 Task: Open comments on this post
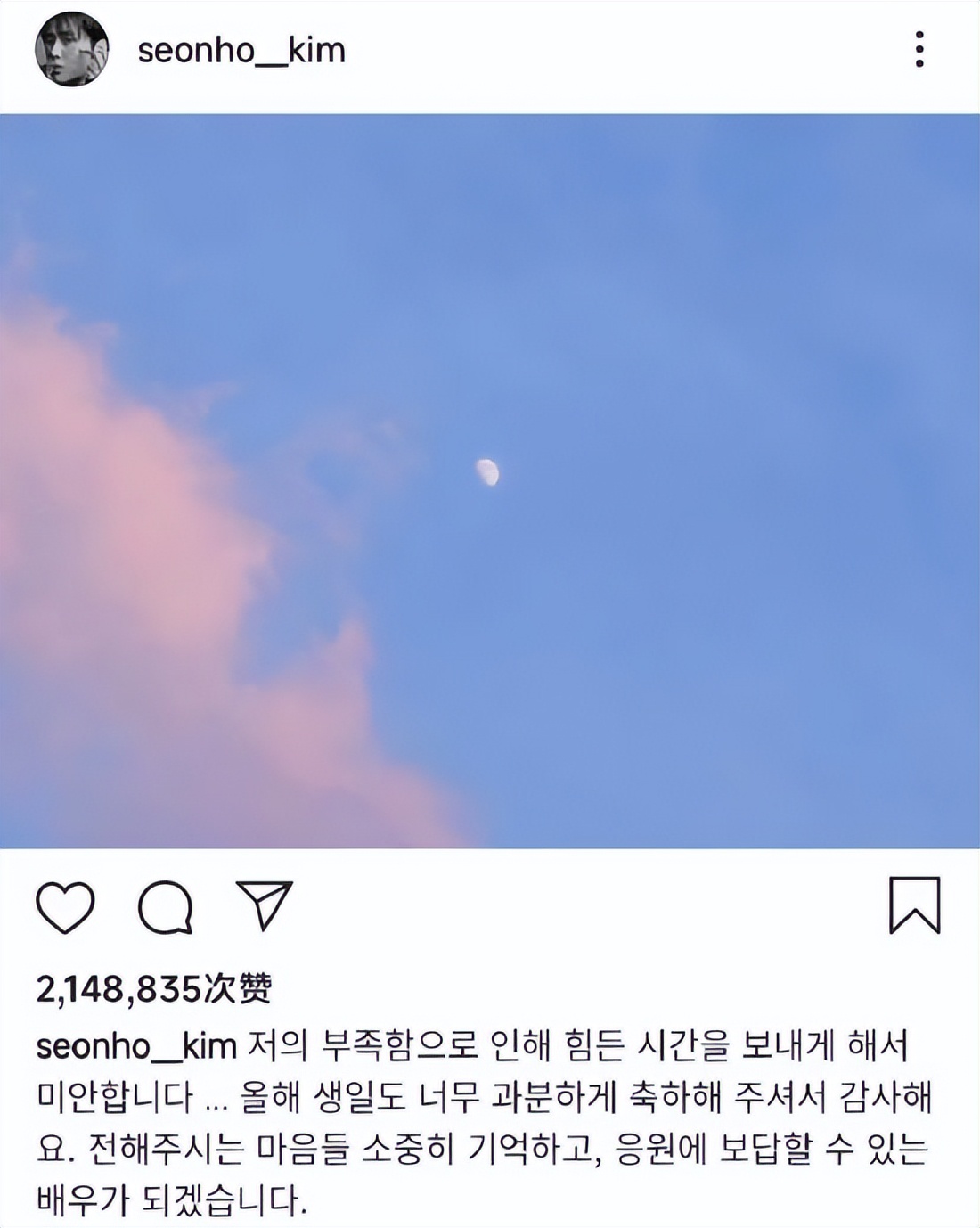(166, 907)
